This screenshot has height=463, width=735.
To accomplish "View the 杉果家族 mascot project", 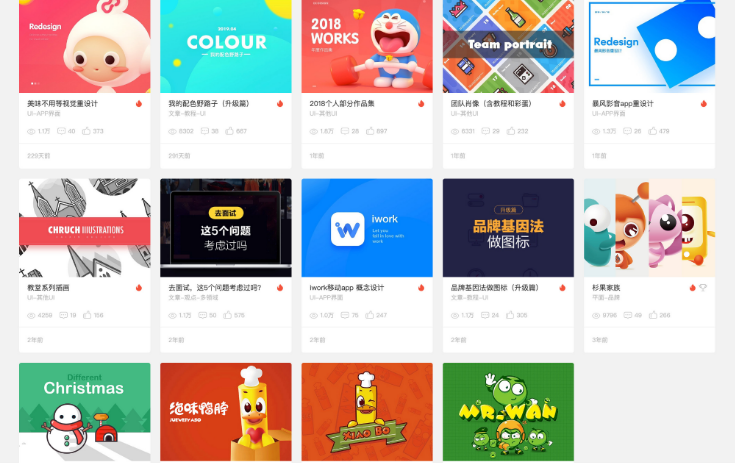I will (649, 228).
